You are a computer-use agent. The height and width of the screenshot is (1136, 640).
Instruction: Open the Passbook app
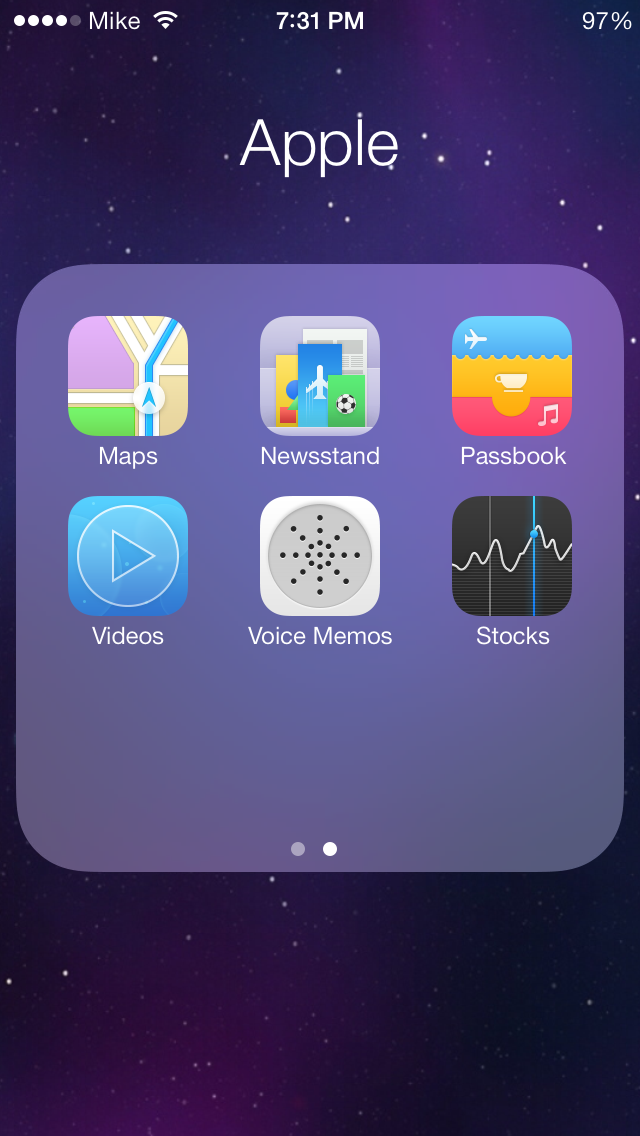click(x=512, y=376)
